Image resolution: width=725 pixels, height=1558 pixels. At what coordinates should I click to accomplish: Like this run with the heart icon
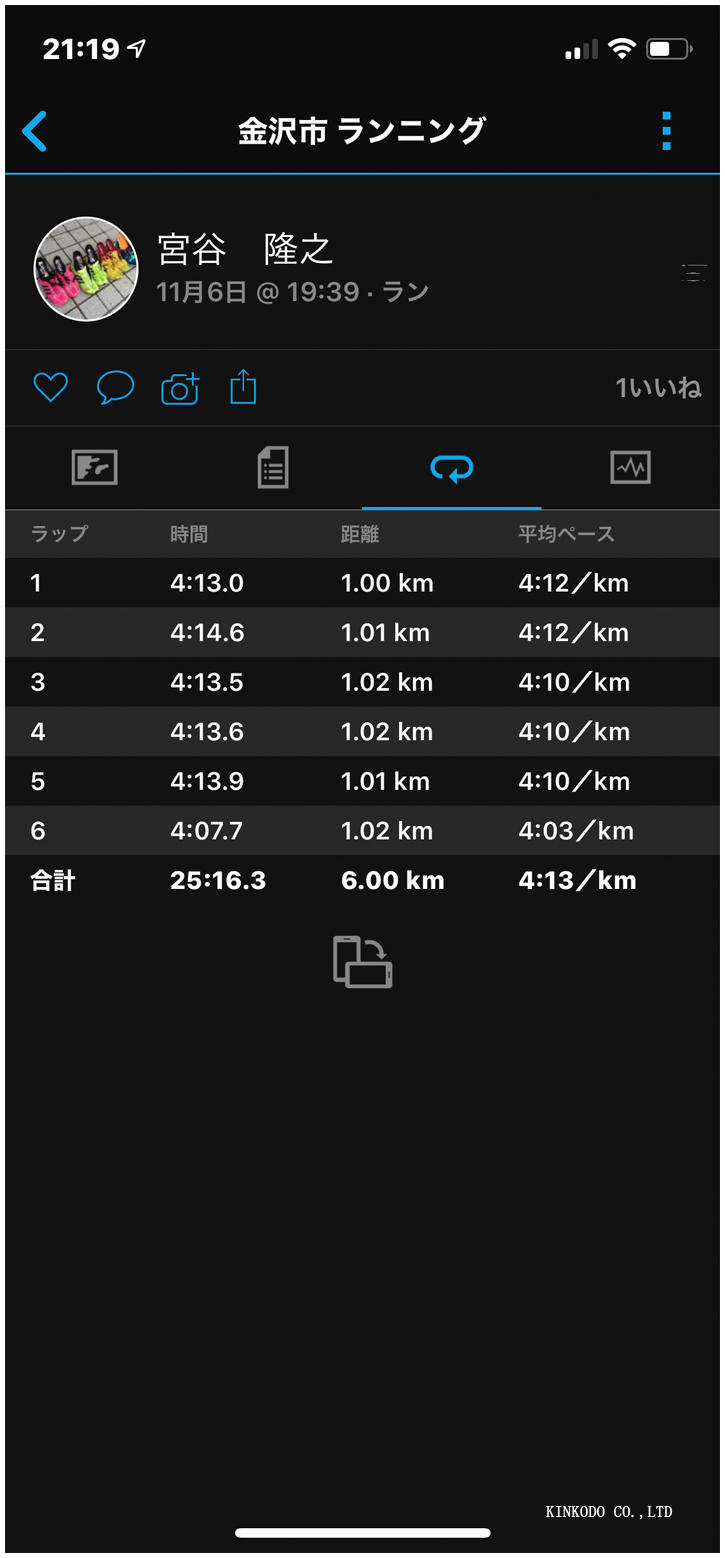pyautogui.click(x=50, y=387)
